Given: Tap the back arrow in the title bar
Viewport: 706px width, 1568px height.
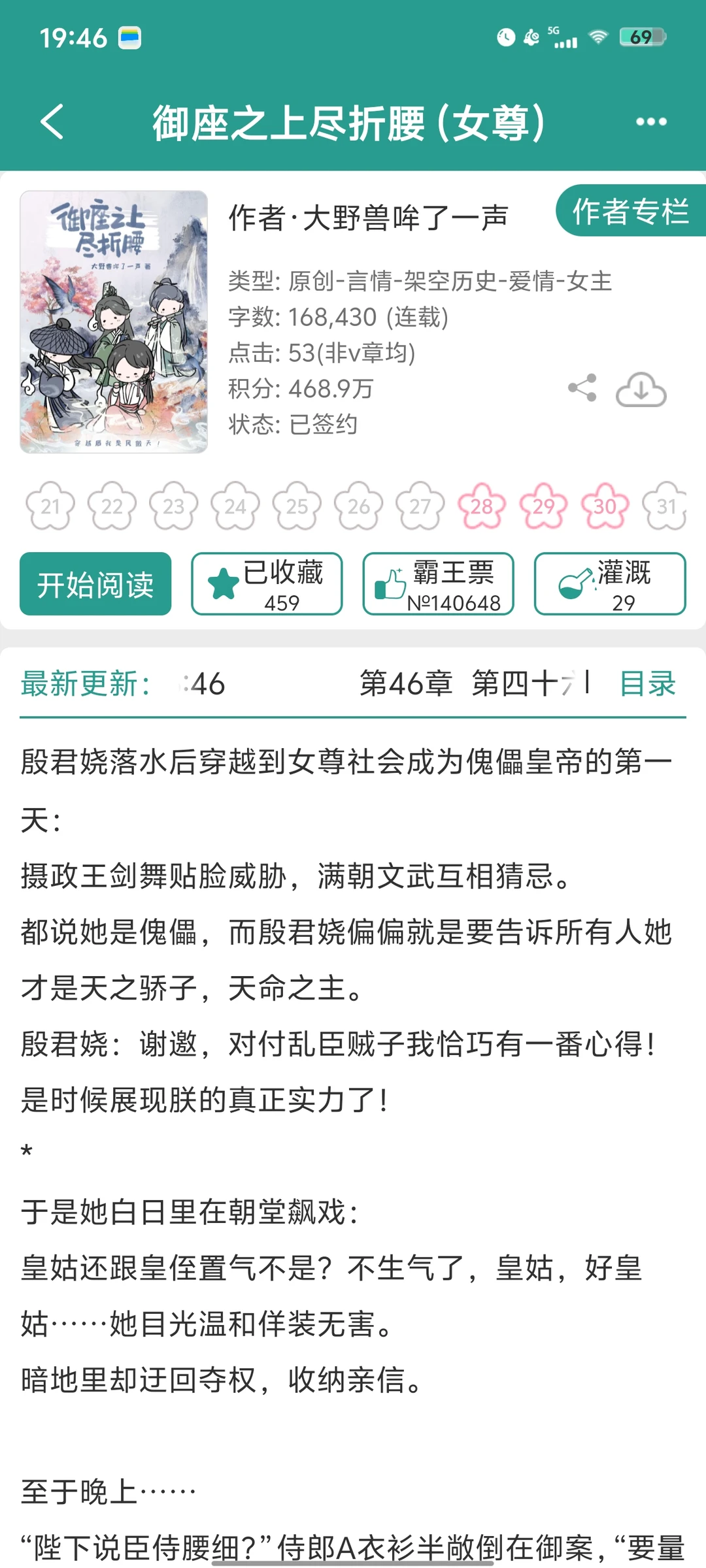Looking at the screenshot, I should click(52, 121).
